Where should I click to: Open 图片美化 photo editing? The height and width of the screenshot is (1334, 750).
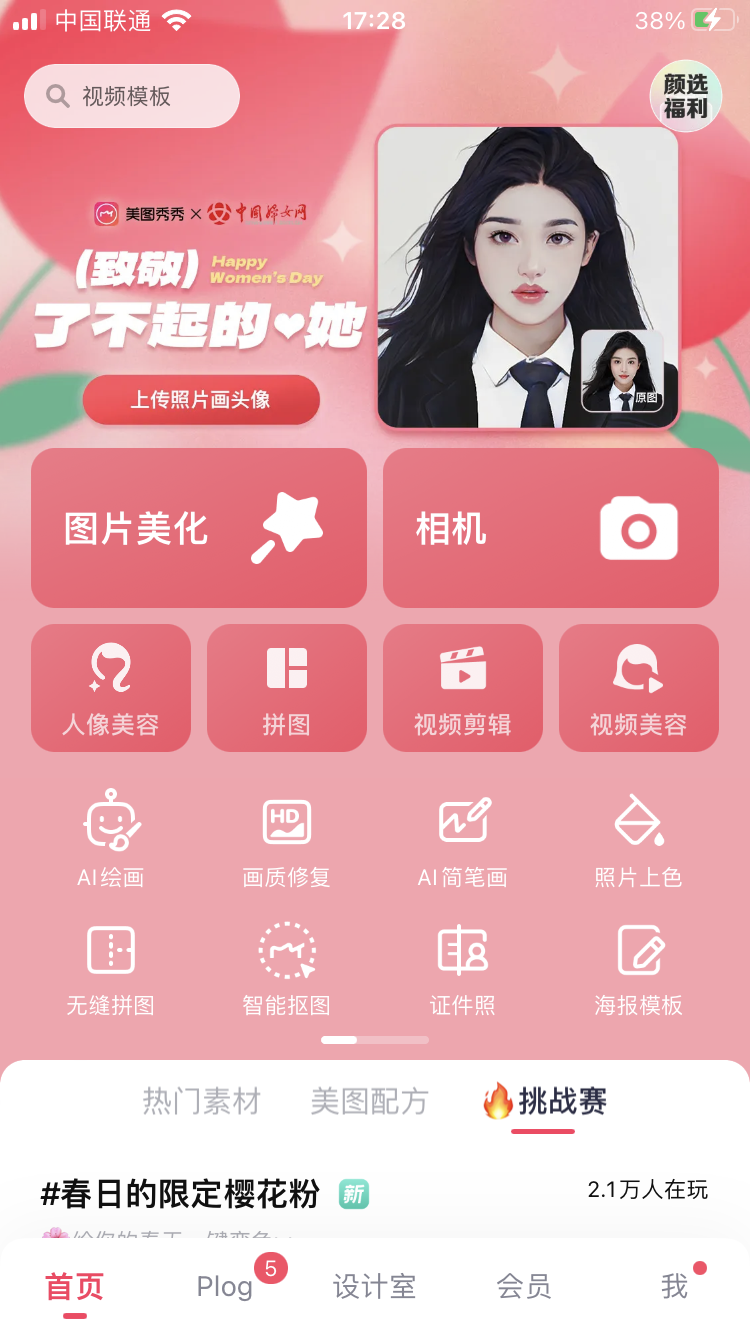click(199, 528)
